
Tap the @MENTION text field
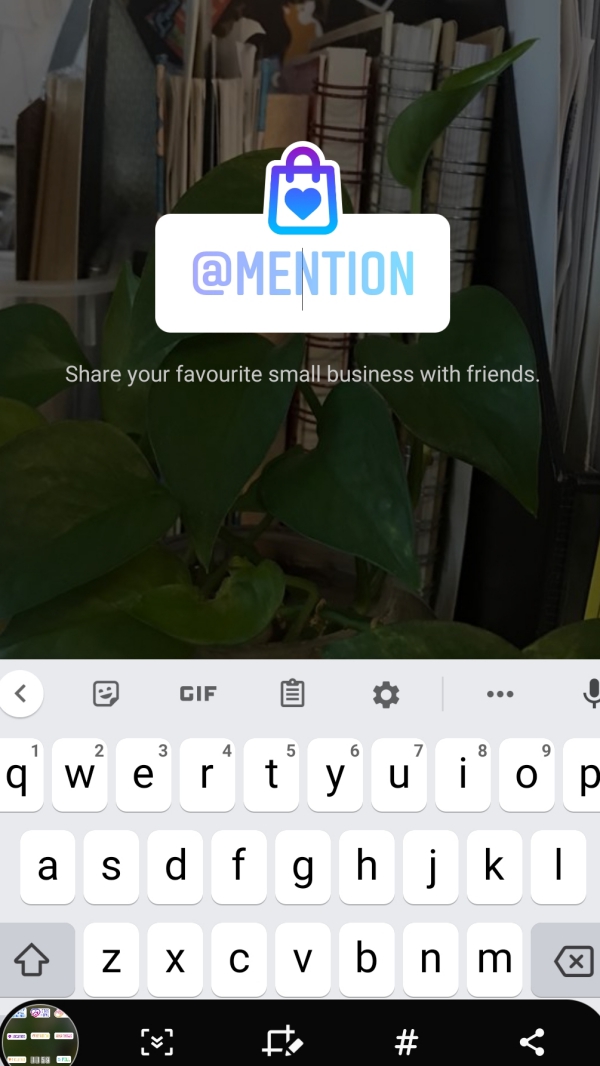(x=302, y=274)
